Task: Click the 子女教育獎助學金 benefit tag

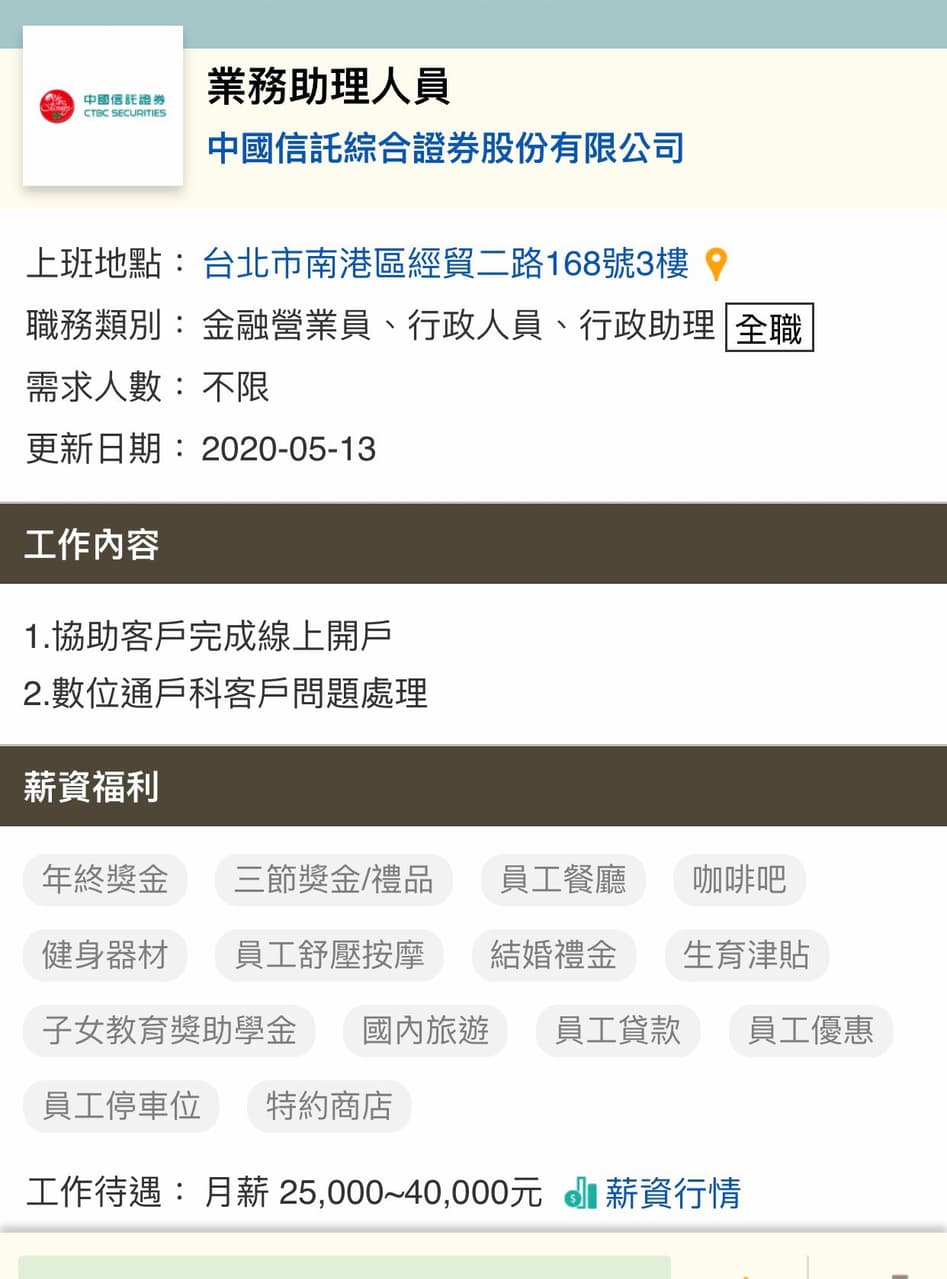Action: [168, 1030]
